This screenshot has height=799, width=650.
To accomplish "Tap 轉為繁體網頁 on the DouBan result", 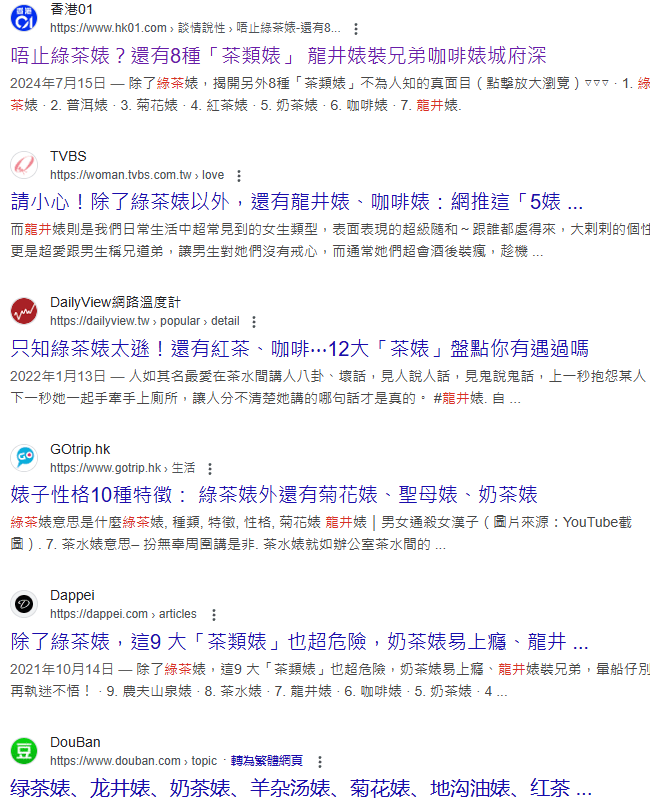I will tap(266, 761).
